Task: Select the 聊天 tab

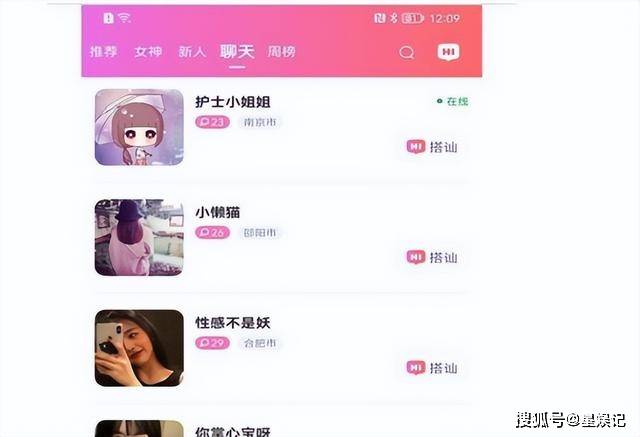Action: click(237, 52)
